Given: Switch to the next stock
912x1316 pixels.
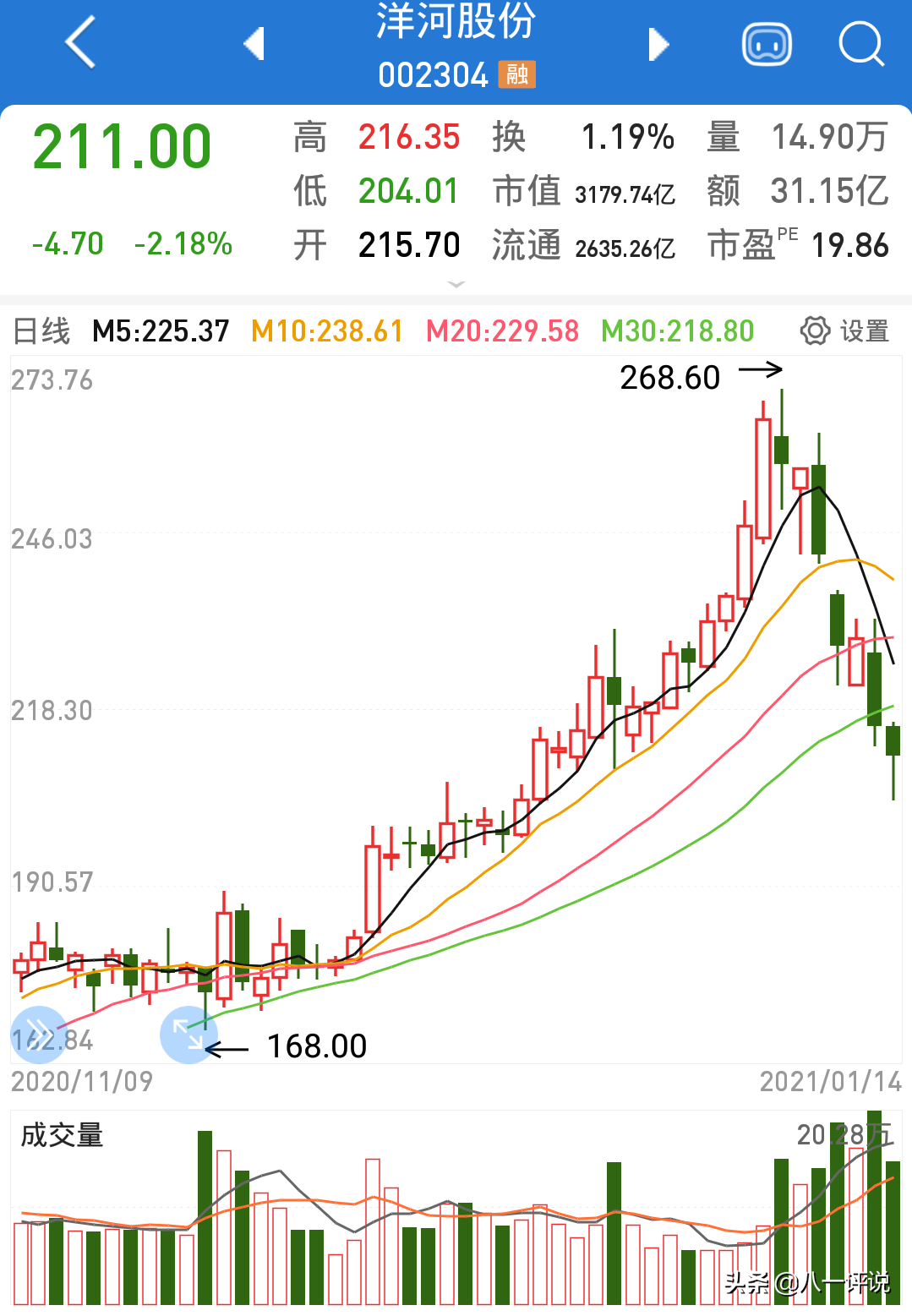Looking at the screenshot, I should [x=658, y=44].
